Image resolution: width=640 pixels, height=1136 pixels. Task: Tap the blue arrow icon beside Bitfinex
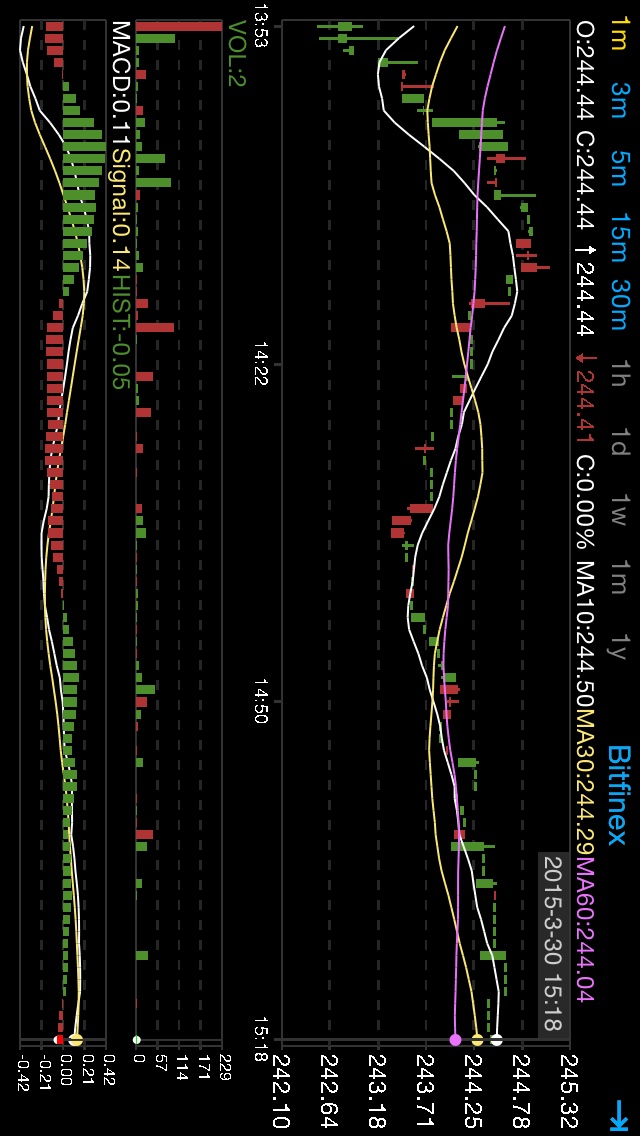click(x=620, y=1112)
